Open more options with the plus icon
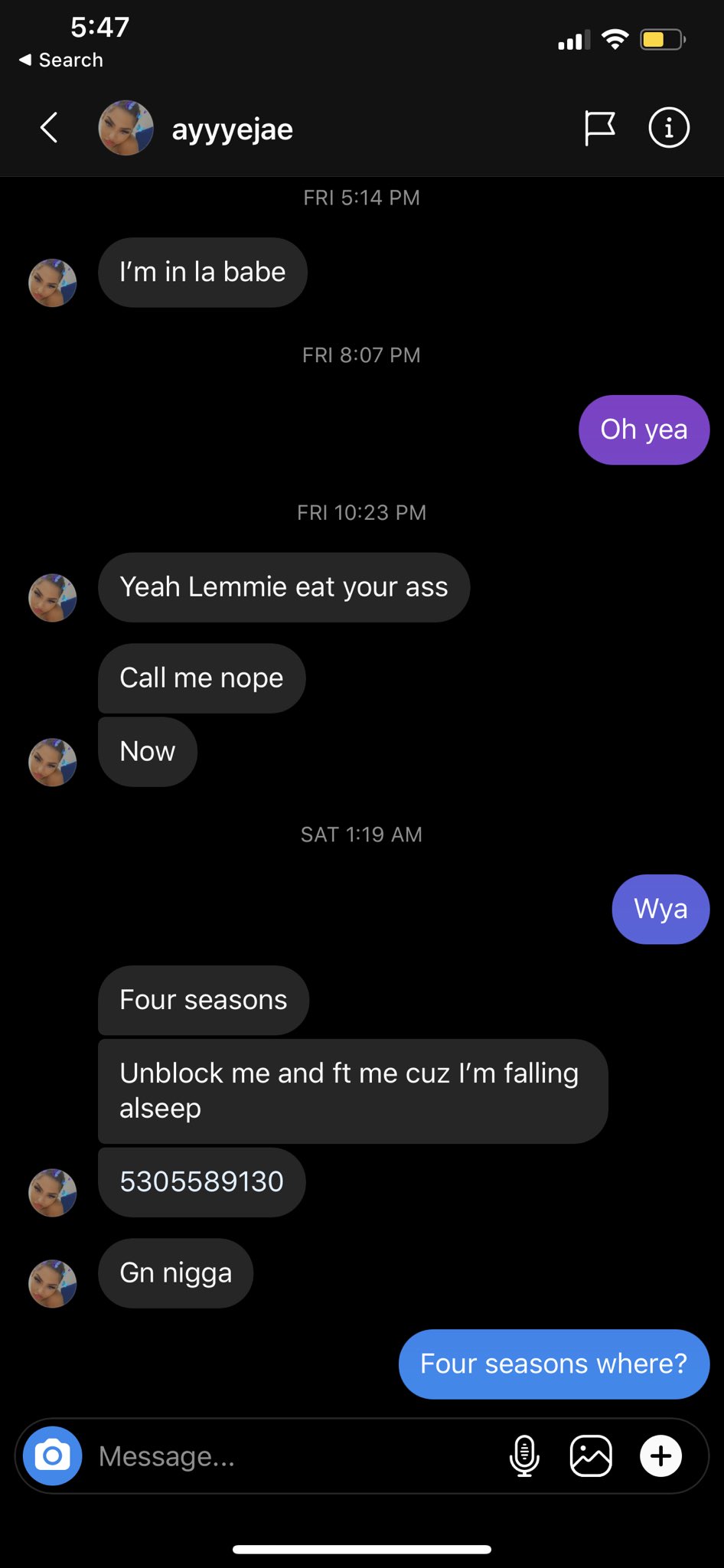Image resolution: width=724 pixels, height=1568 pixels. (x=660, y=1455)
